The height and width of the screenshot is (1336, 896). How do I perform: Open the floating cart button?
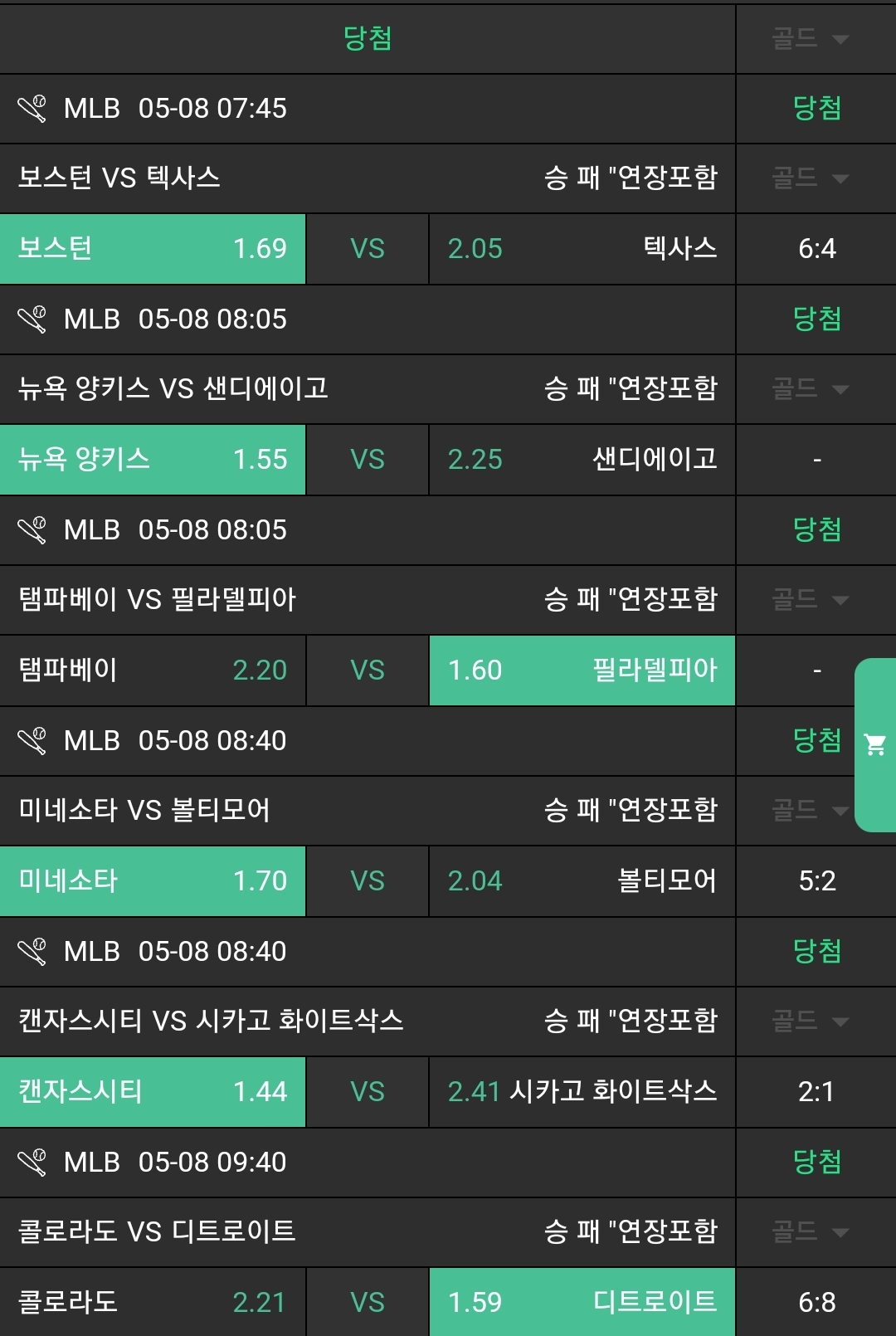875,744
